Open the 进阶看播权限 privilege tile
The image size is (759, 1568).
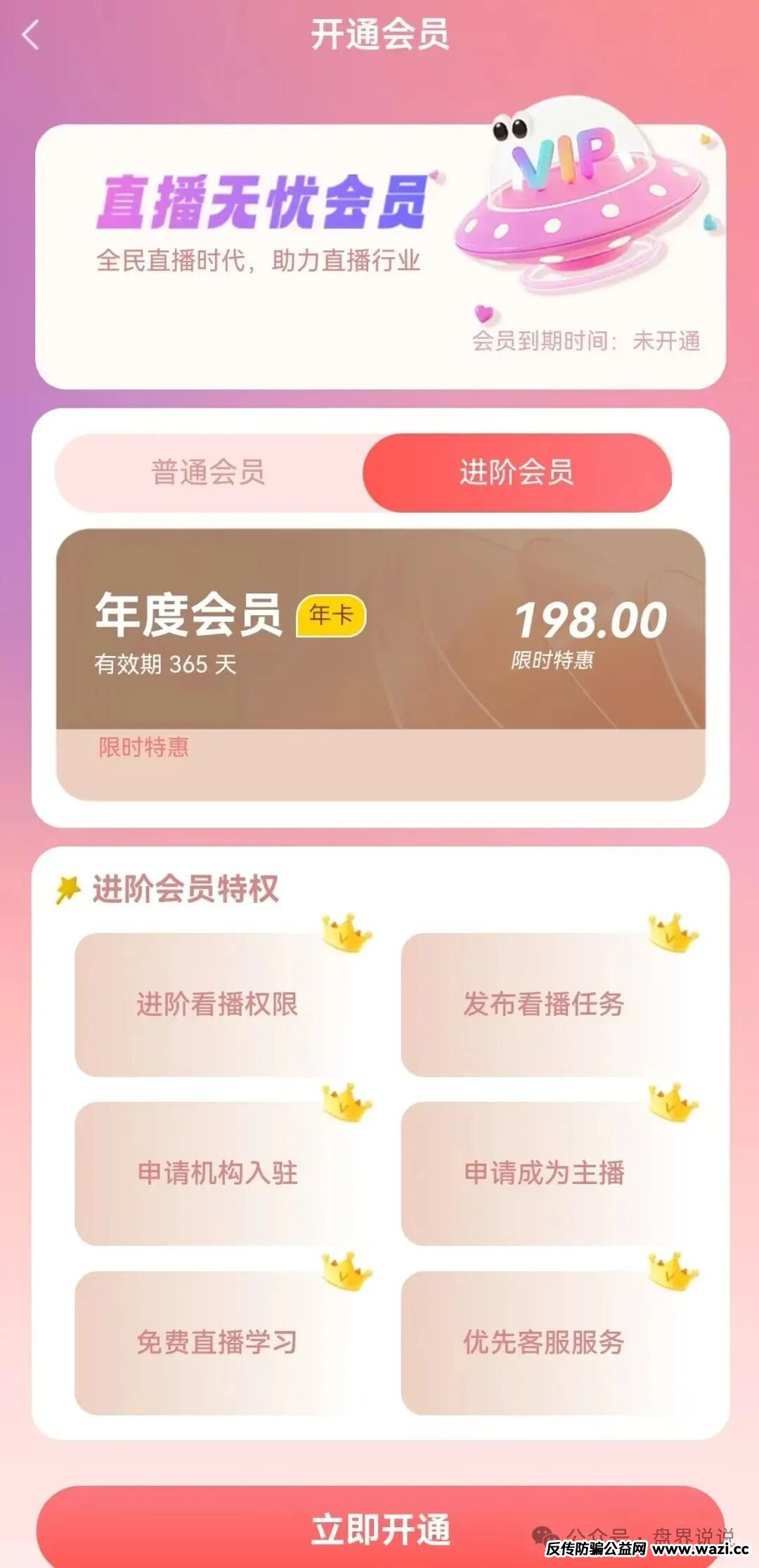(216, 1004)
